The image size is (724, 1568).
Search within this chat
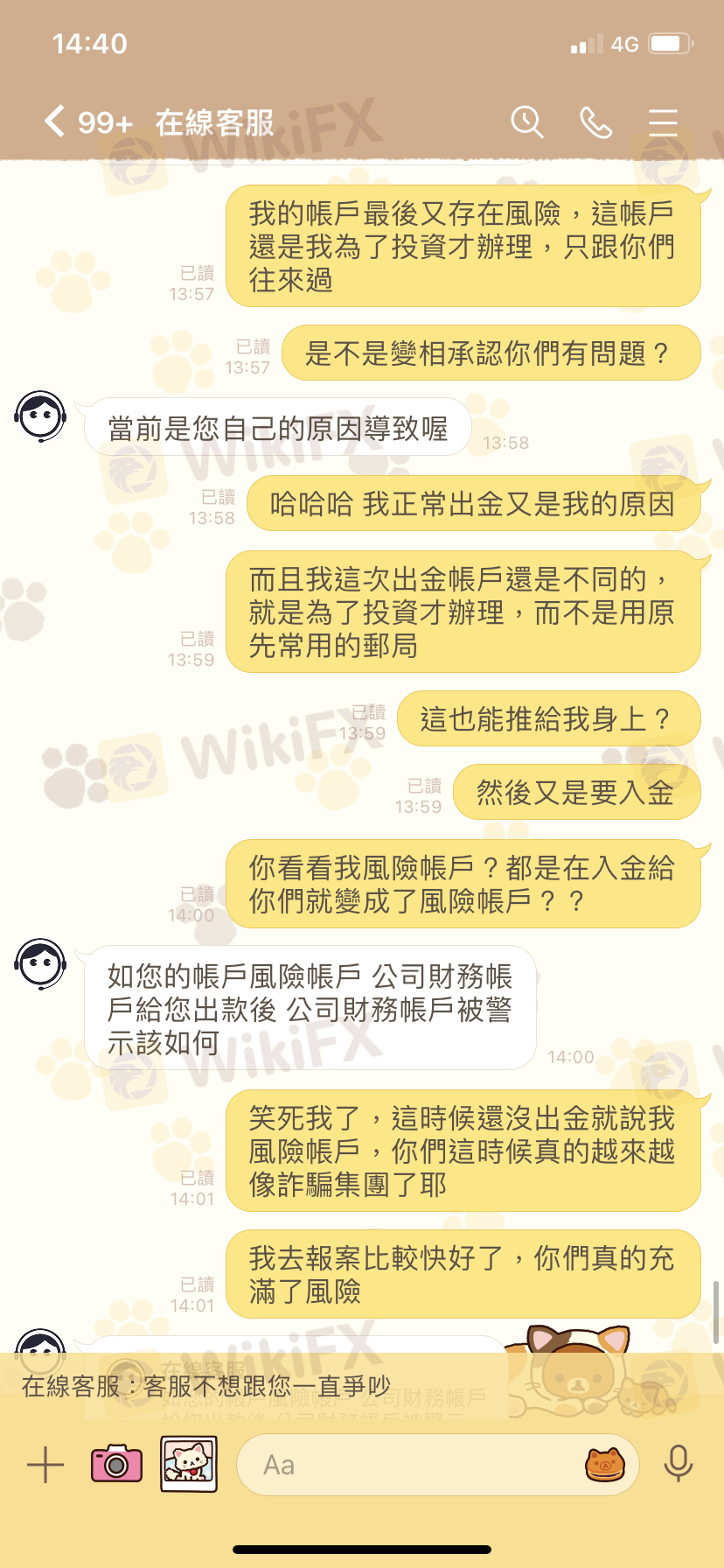click(526, 122)
